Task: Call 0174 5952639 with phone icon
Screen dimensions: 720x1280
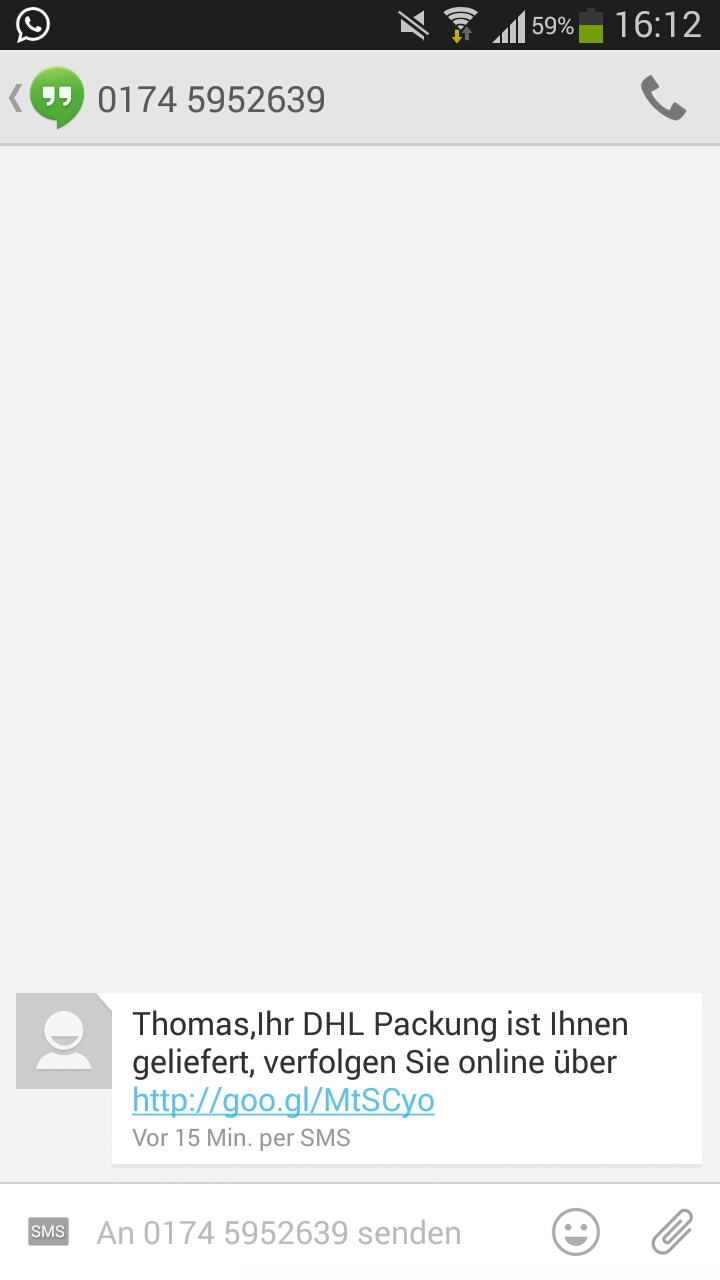Action: click(x=663, y=98)
